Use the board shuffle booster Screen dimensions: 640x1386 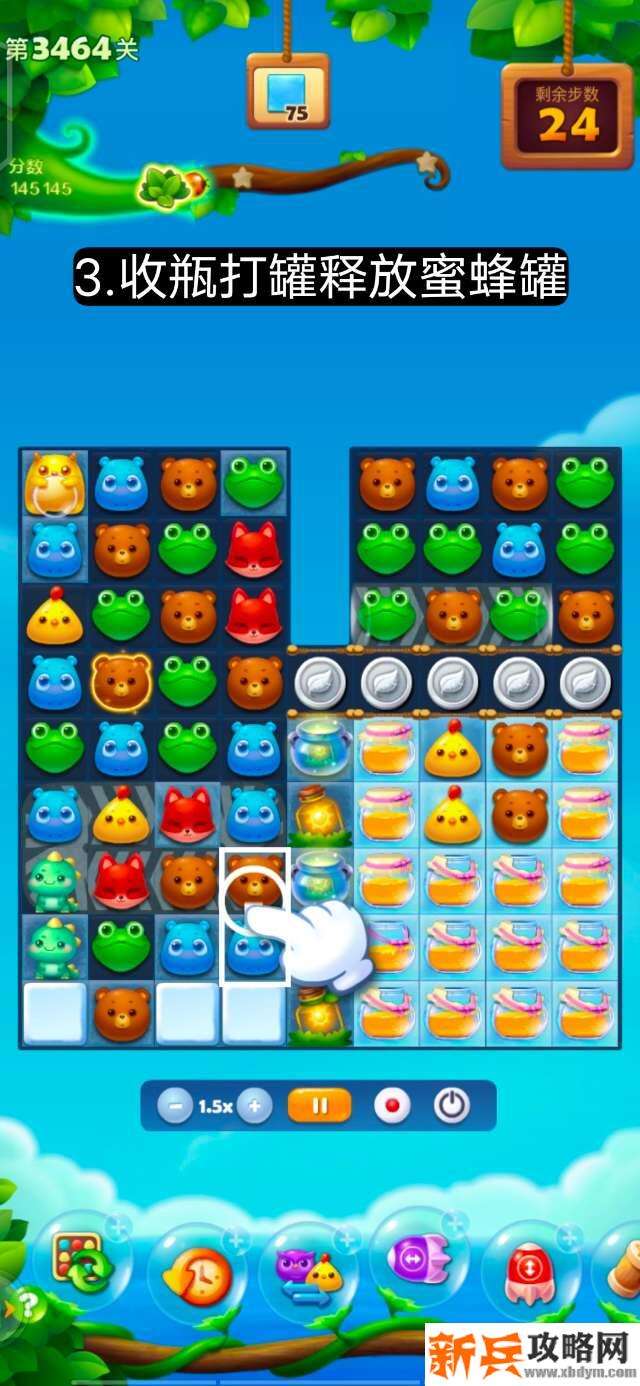[x=81, y=1259]
